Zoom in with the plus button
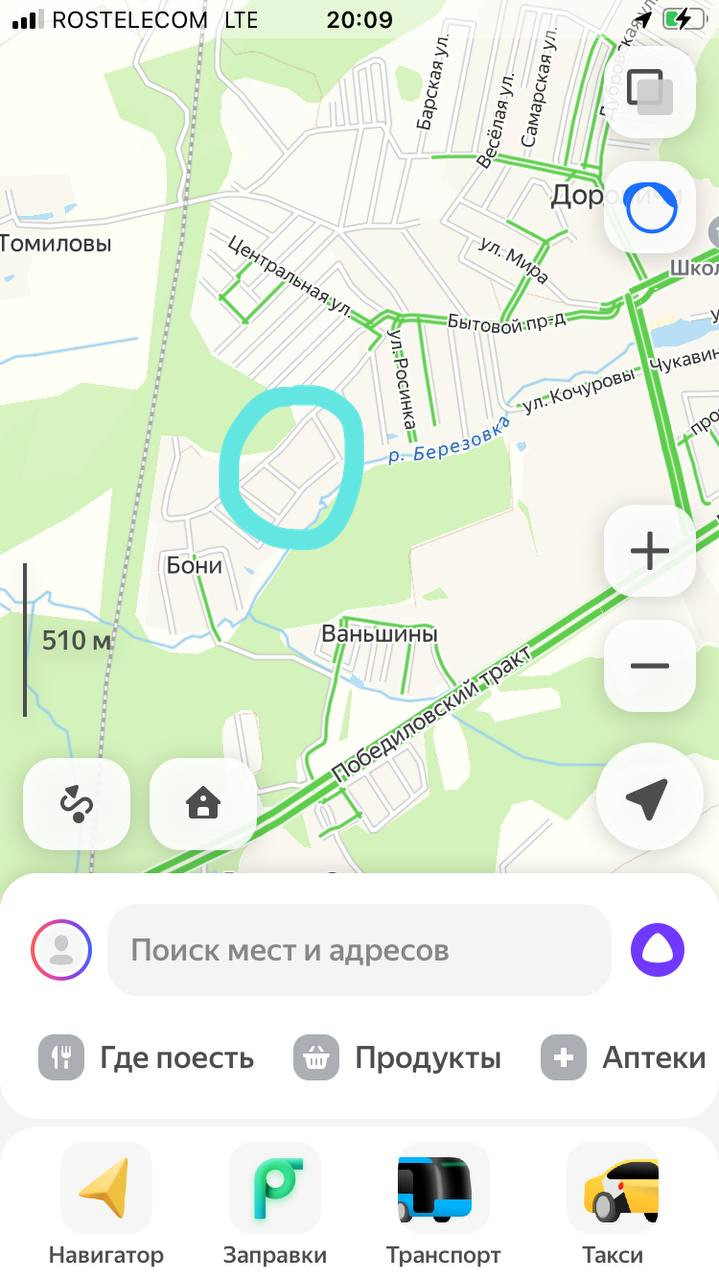The image size is (719, 1280). click(x=650, y=551)
